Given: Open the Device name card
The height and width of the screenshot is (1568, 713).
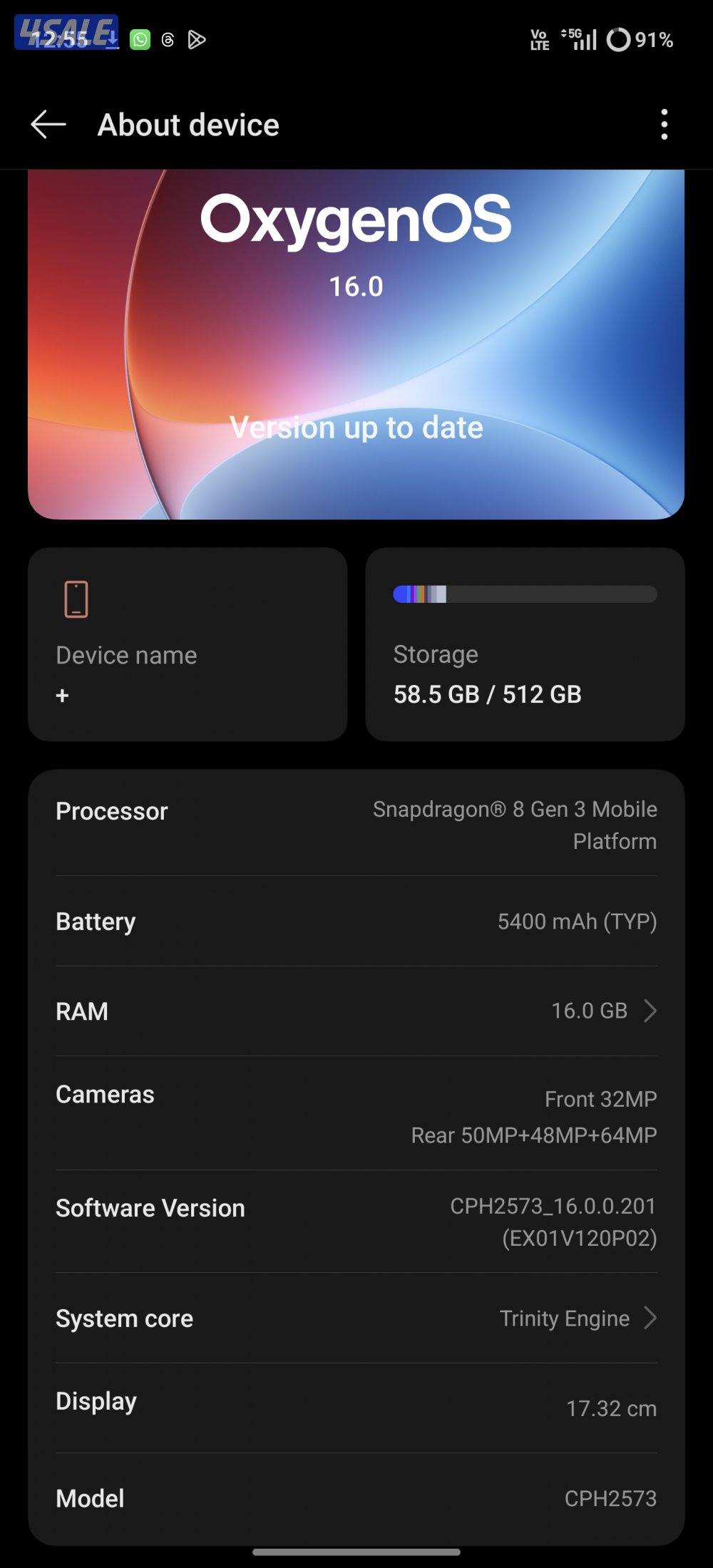Looking at the screenshot, I should click(x=188, y=644).
